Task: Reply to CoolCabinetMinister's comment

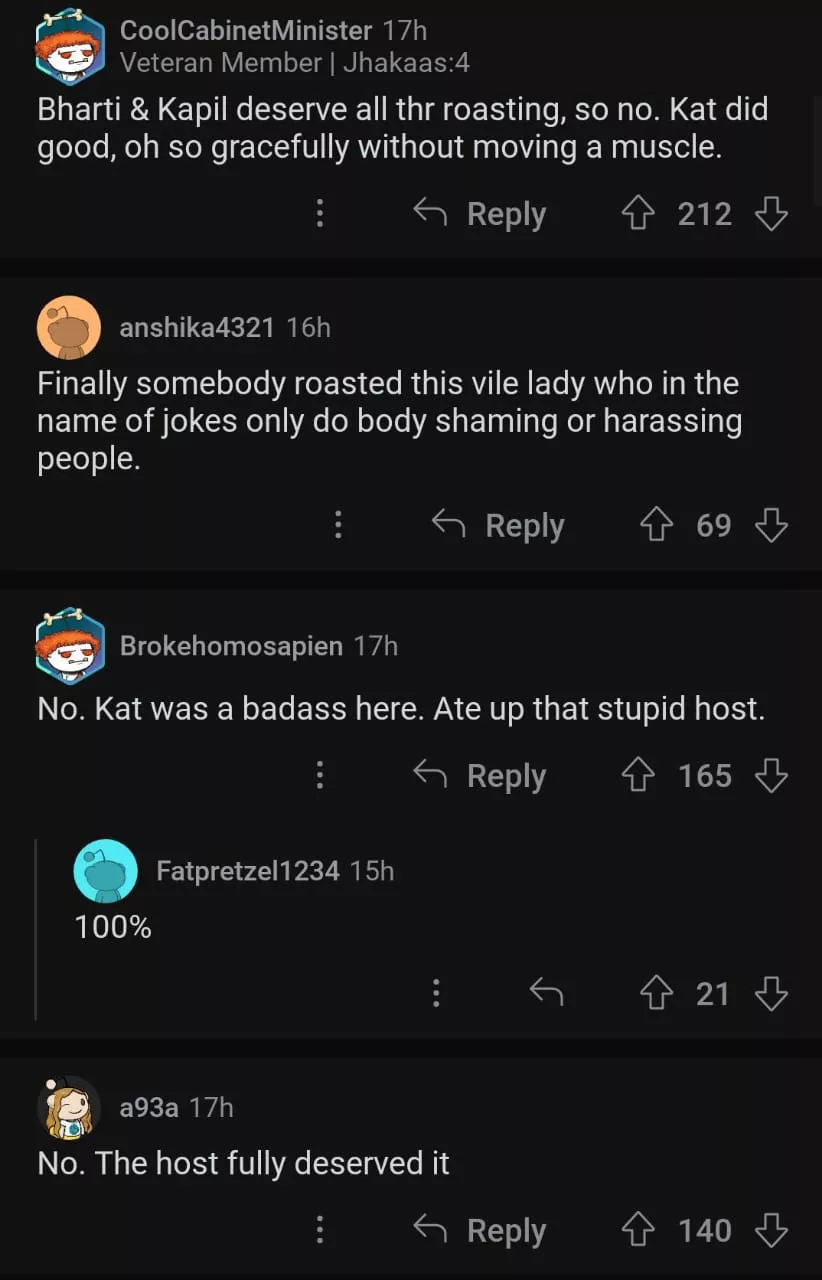Action: pyautogui.click(x=480, y=214)
